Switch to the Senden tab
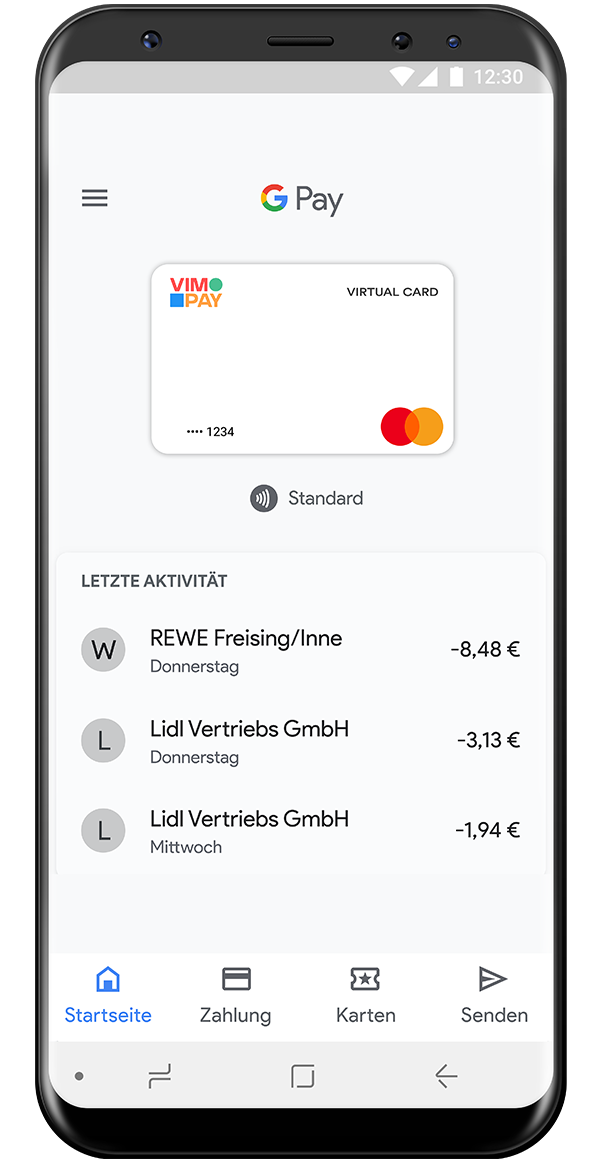 [x=494, y=995]
